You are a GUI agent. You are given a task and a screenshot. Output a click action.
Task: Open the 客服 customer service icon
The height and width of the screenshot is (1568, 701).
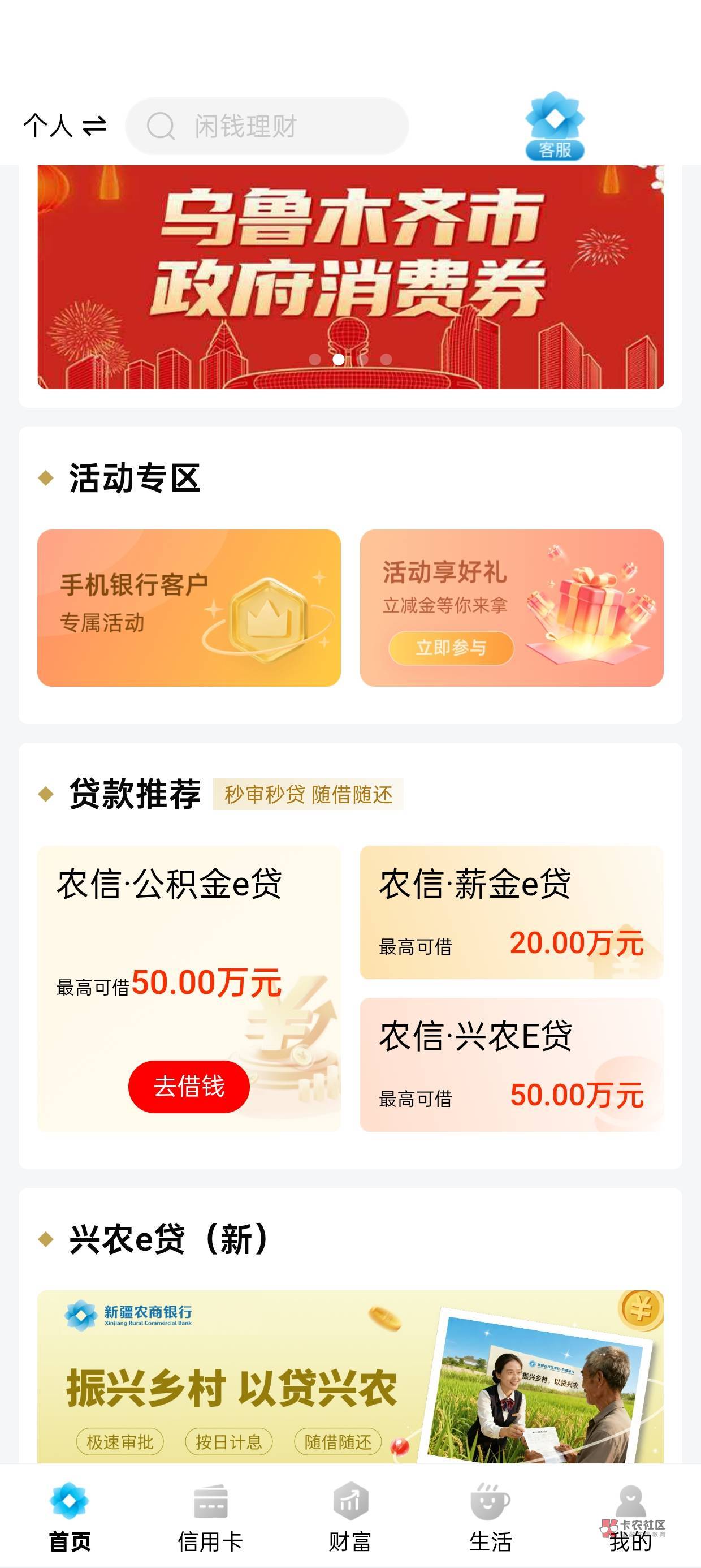(x=555, y=126)
